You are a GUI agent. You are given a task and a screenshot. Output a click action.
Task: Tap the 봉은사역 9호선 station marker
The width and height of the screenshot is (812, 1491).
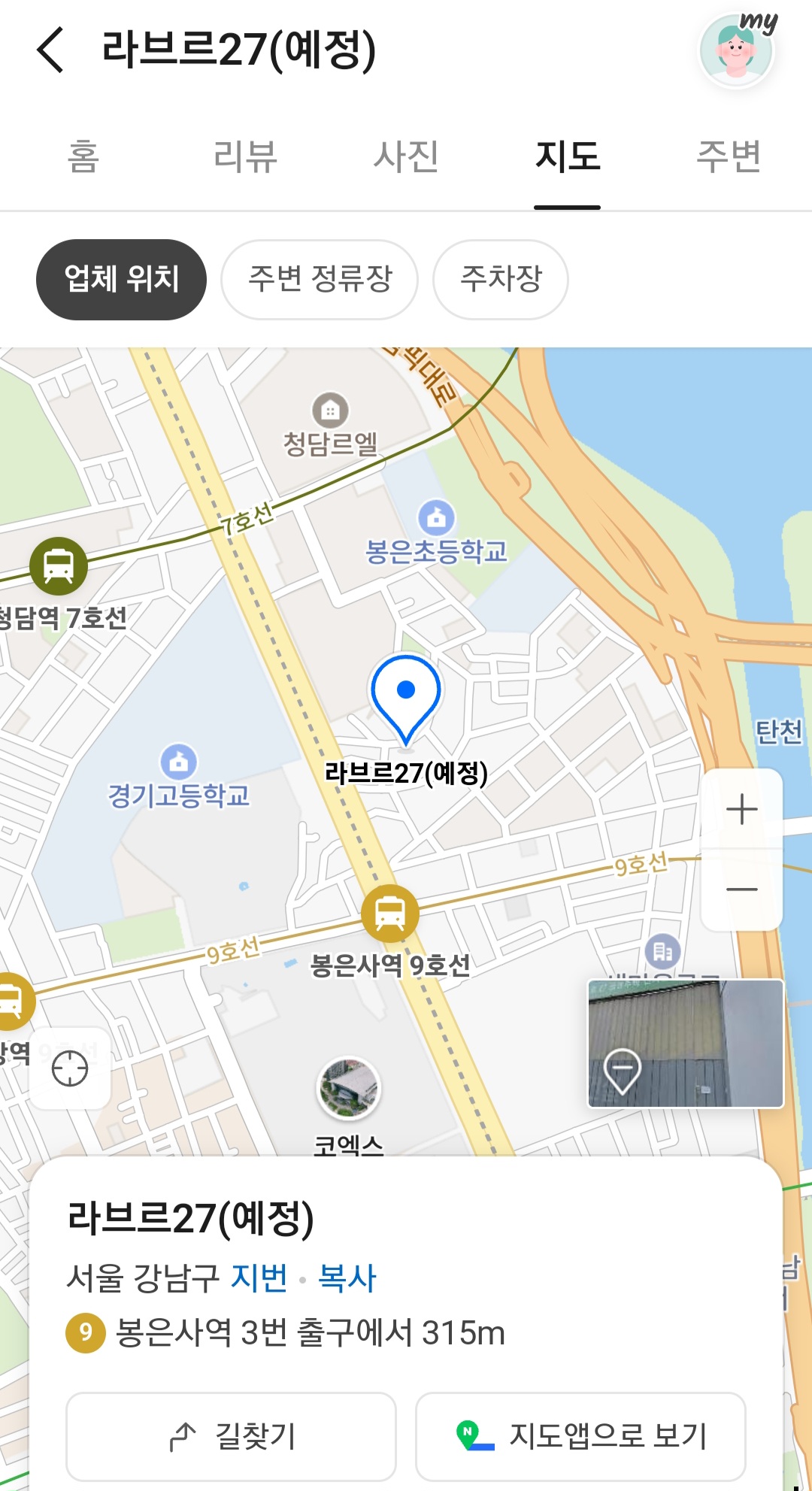[389, 913]
